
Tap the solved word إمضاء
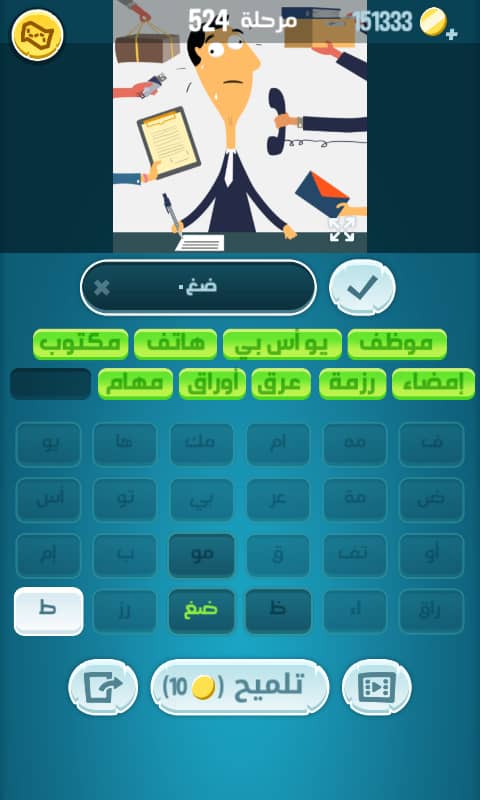pyautogui.click(x=433, y=384)
